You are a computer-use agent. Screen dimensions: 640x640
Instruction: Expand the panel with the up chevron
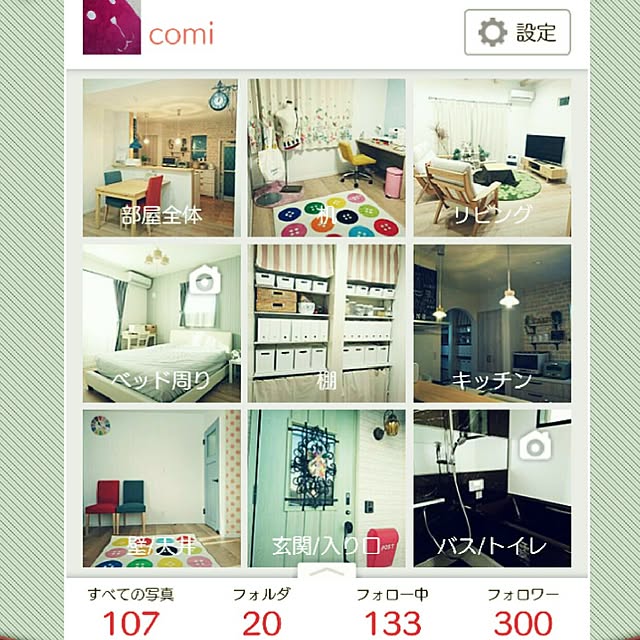[327, 573]
